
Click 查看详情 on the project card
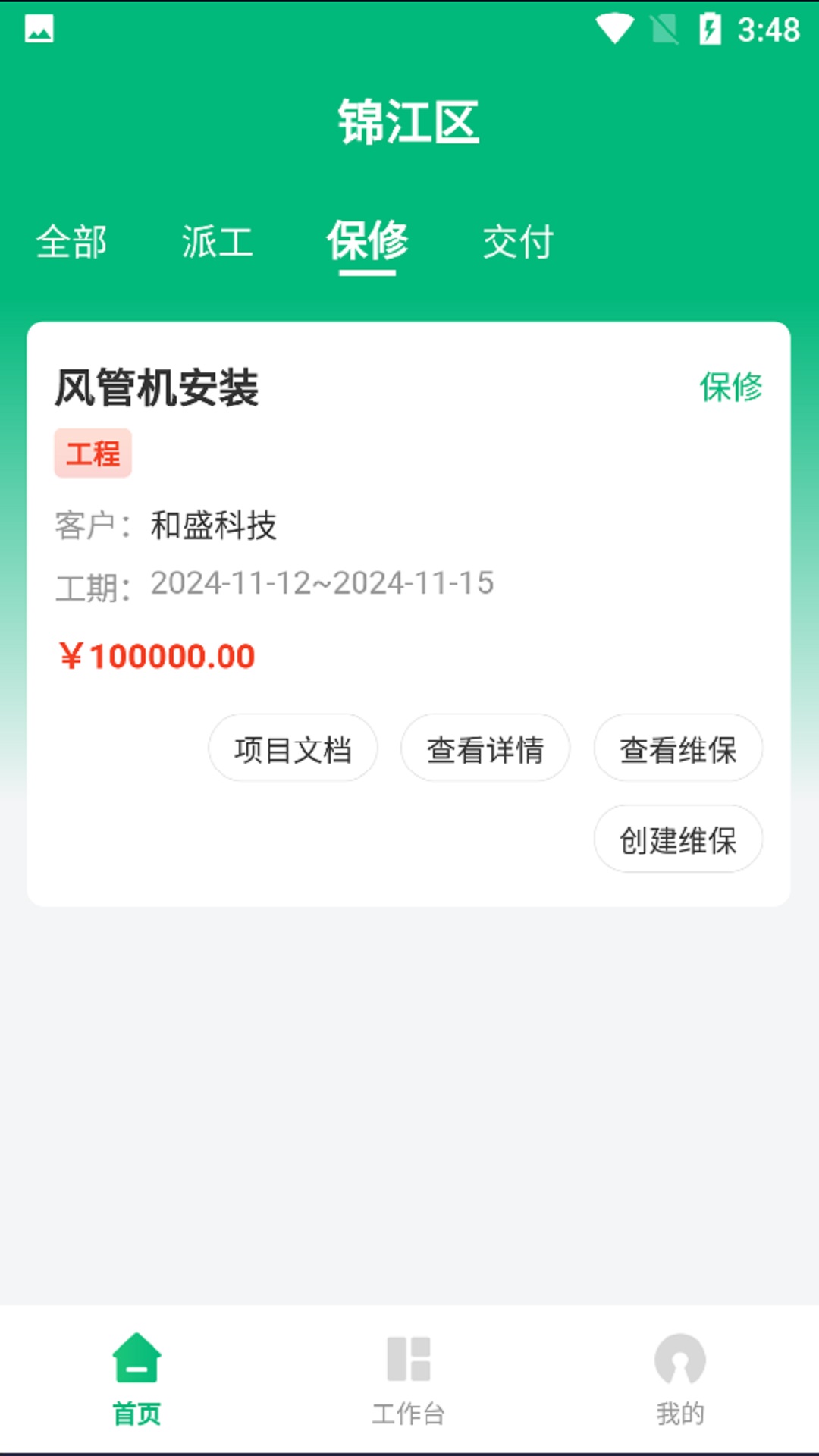tap(485, 748)
